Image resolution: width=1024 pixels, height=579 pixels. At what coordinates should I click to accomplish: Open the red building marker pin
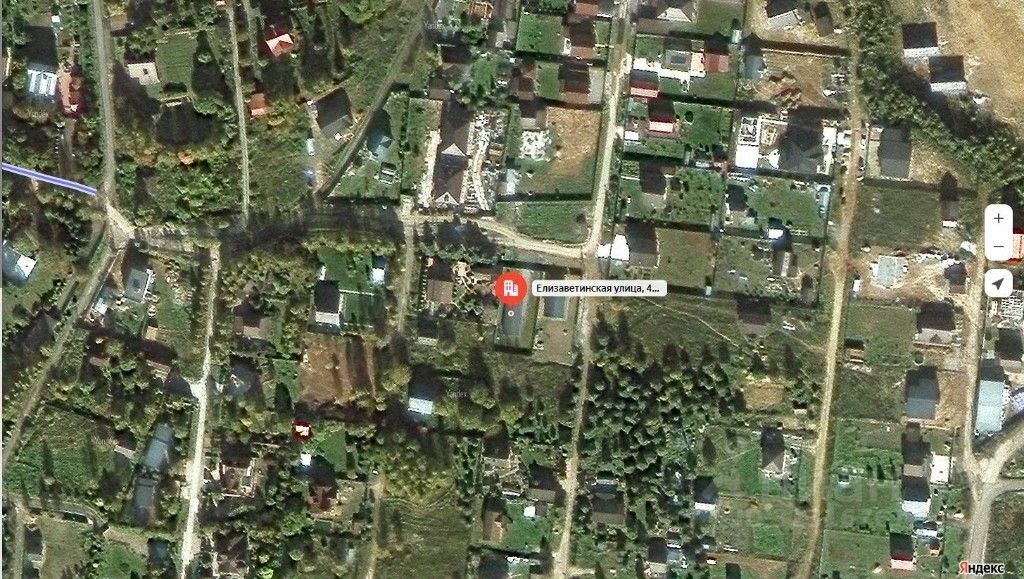(x=511, y=288)
